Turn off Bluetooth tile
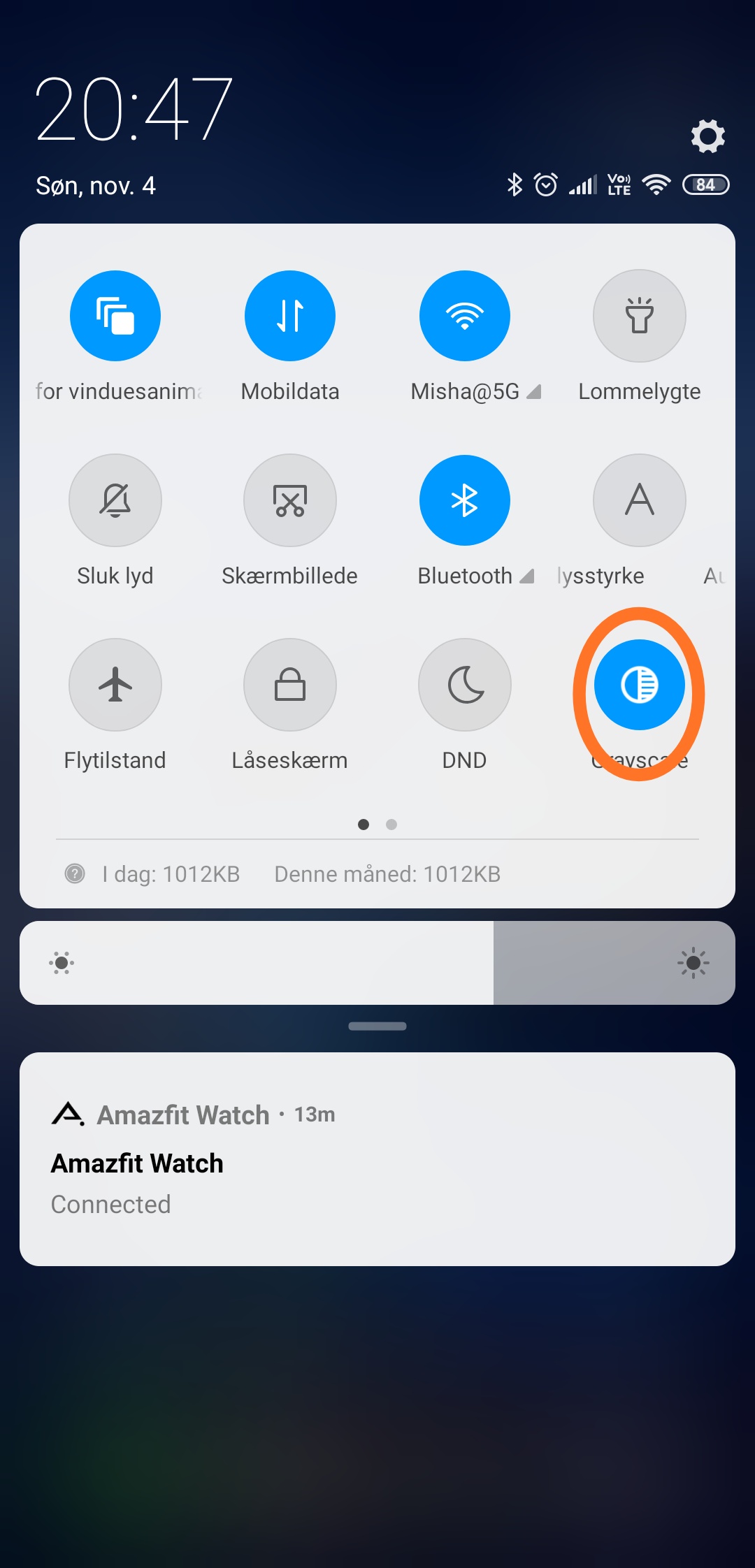 [465, 500]
